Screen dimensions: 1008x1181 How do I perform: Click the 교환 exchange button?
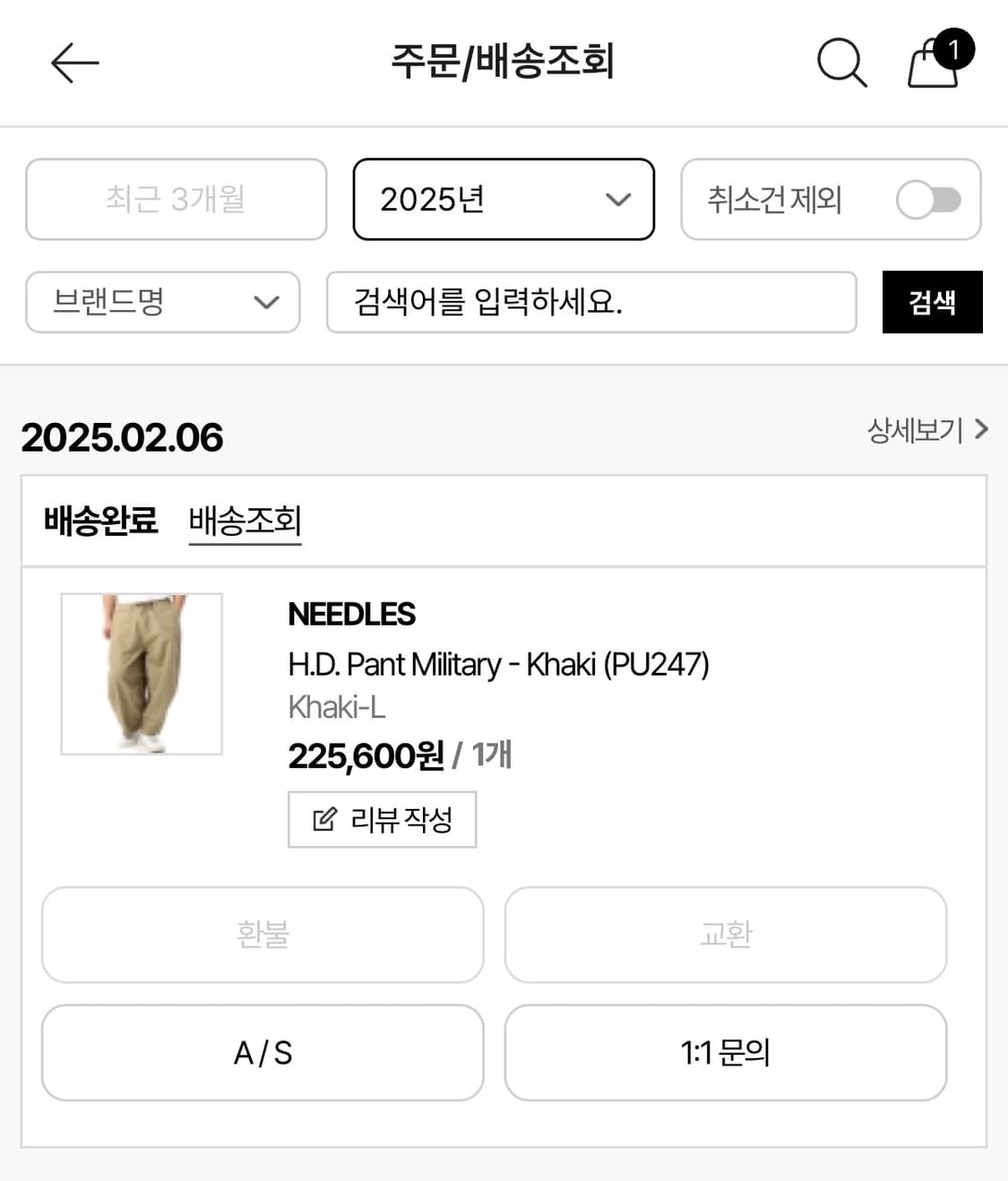(x=724, y=935)
